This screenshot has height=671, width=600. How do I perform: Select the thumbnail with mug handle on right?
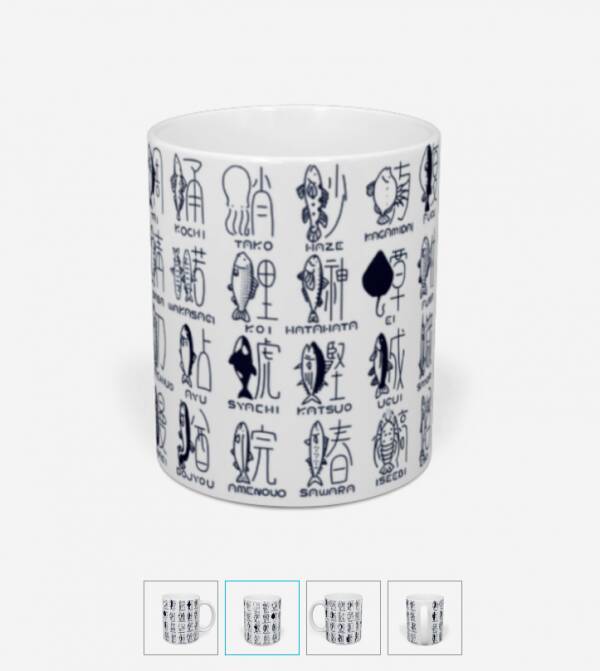(x=180, y=617)
